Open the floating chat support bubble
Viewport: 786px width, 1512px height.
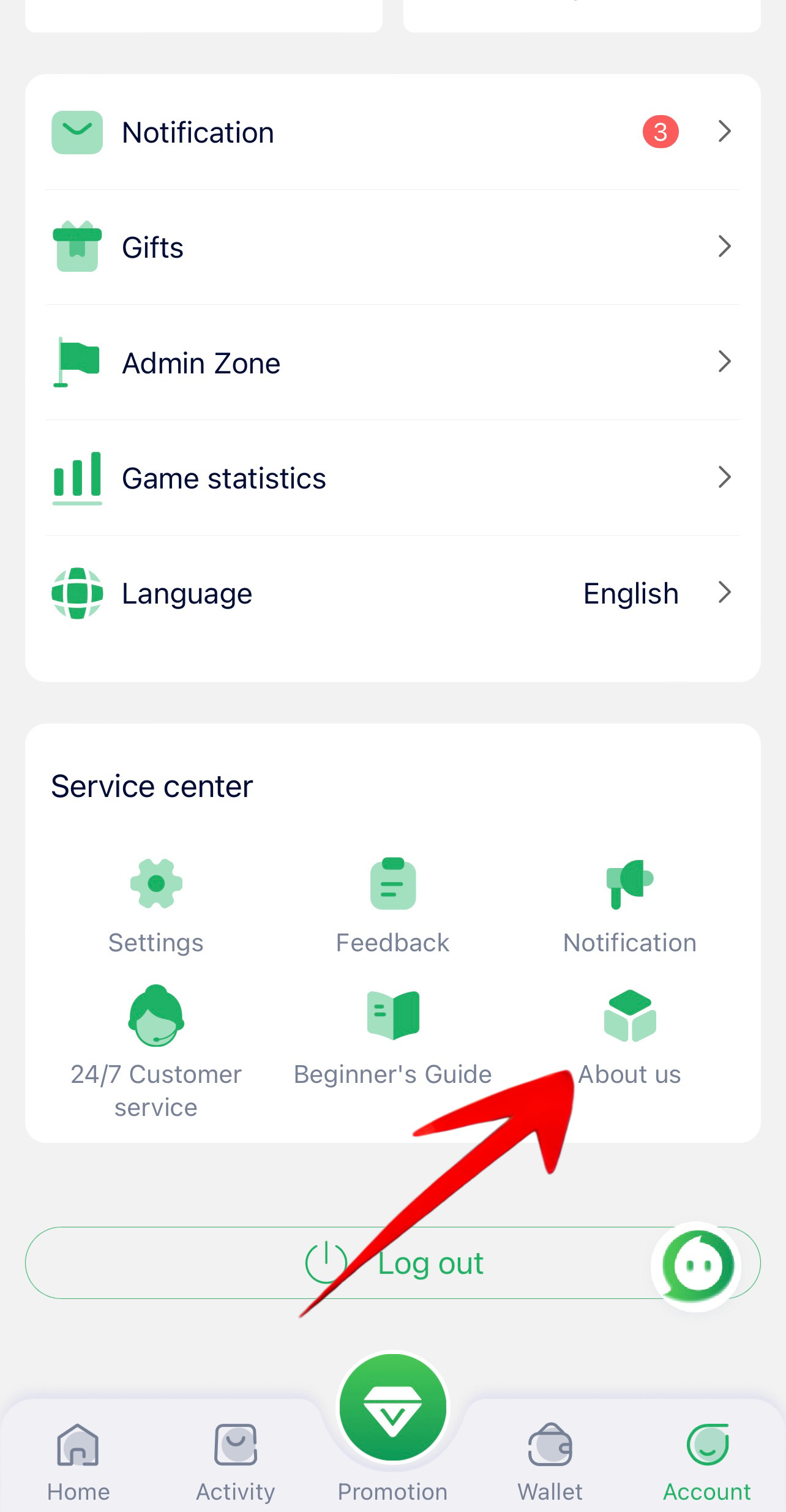(x=697, y=1265)
